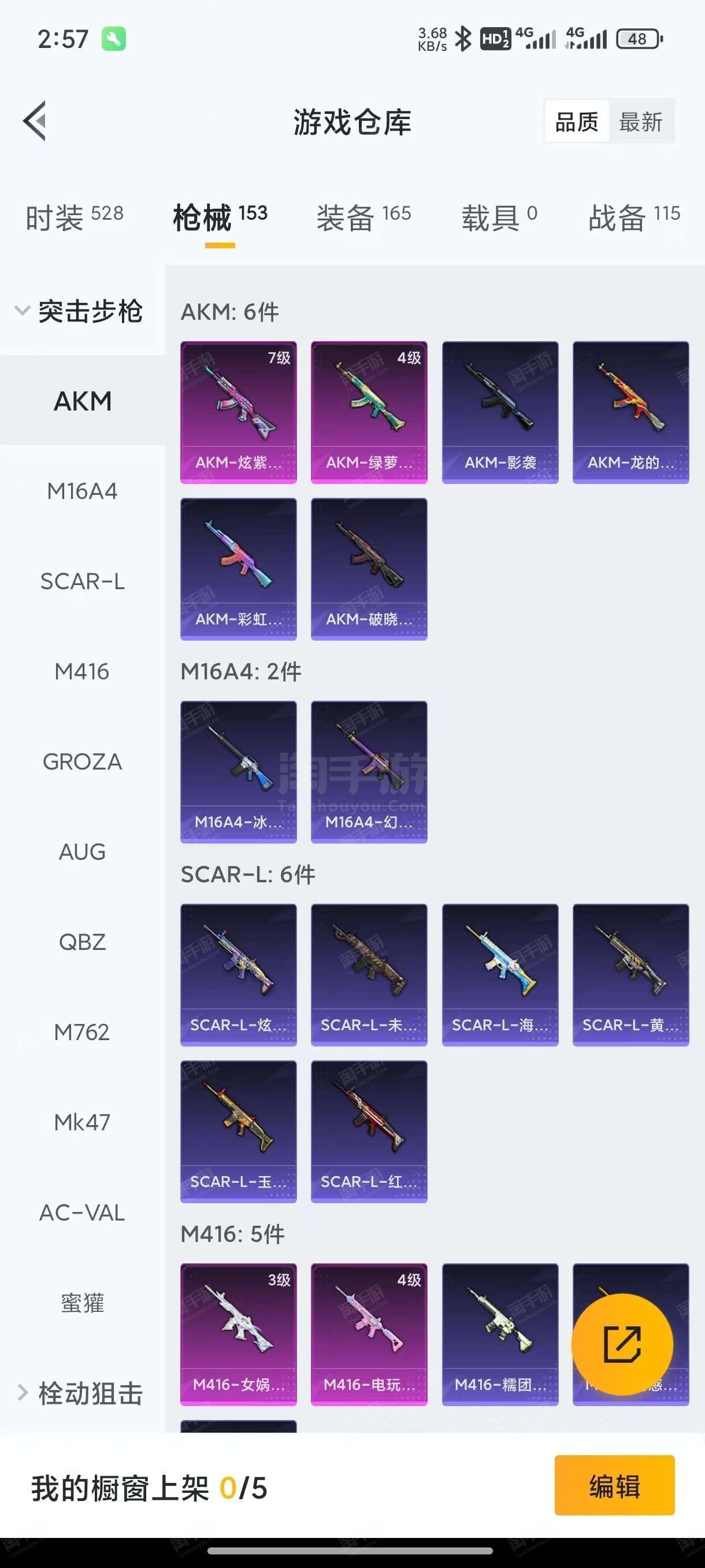Open the SCAR-L-海 skin tile
This screenshot has width=705, height=1568.
coord(500,975)
